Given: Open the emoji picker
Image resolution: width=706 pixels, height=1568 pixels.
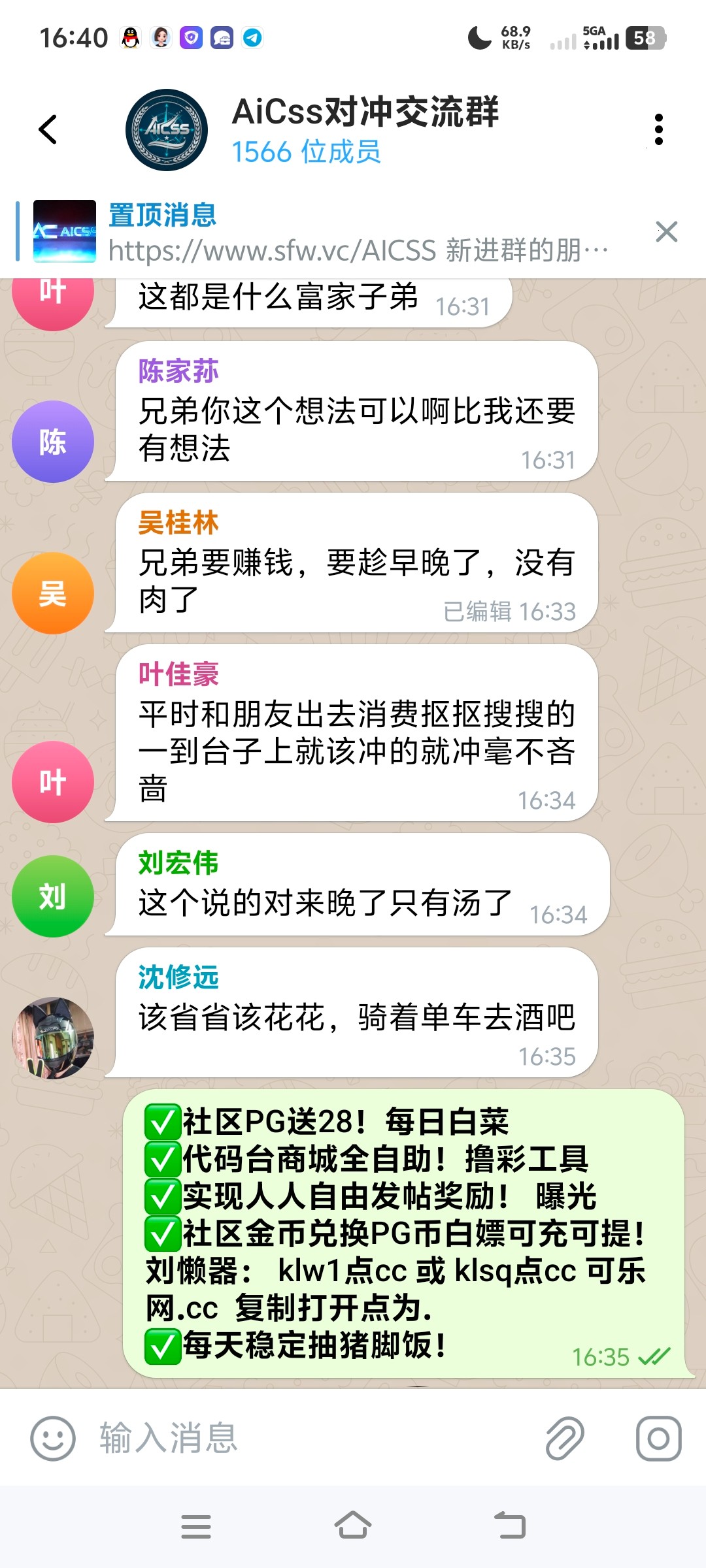Looking at the screenshot, I should tap(52, 1439).
